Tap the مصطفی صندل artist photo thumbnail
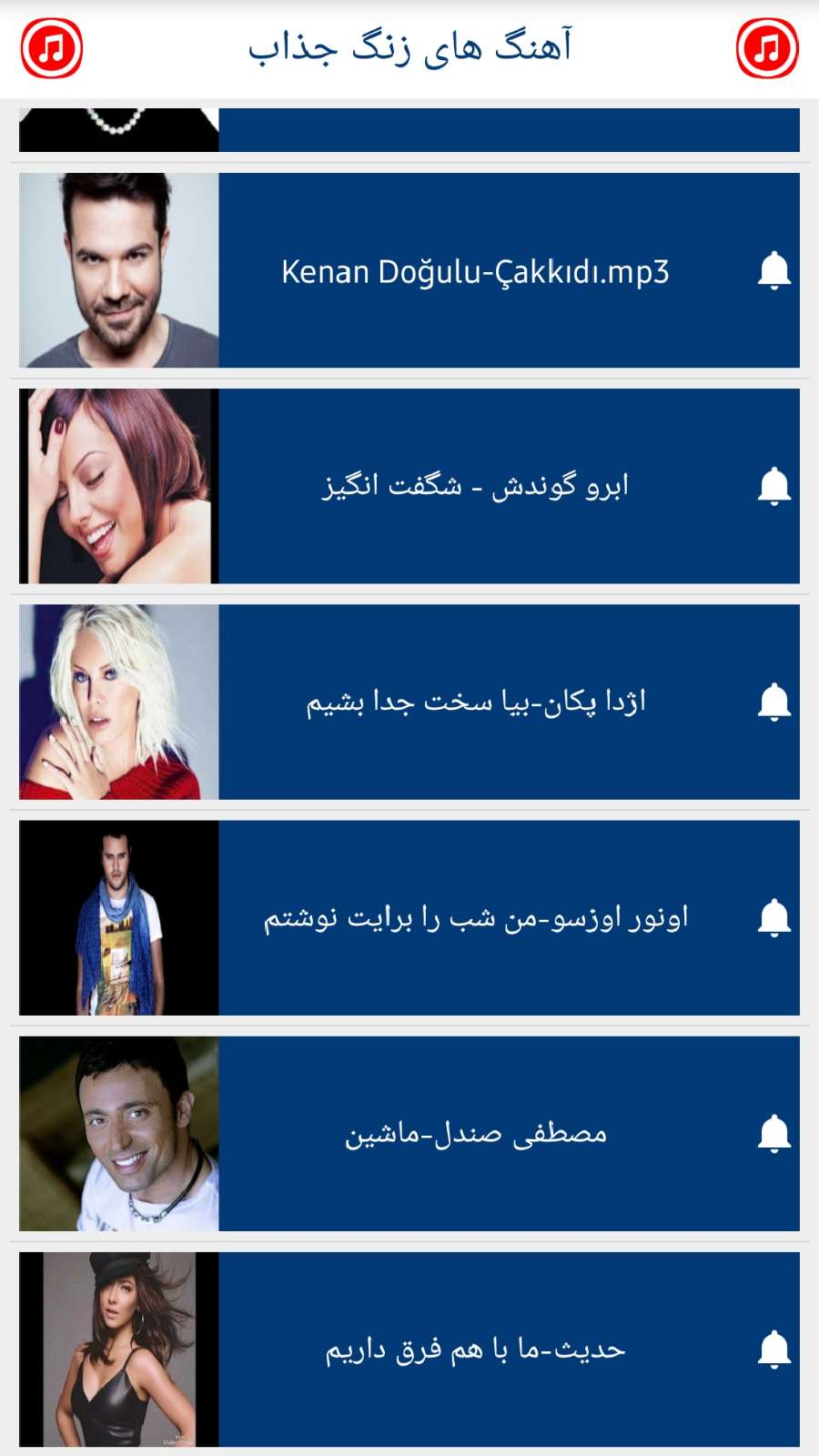The image size is (819, 1456). click(x=119, y=1132)
